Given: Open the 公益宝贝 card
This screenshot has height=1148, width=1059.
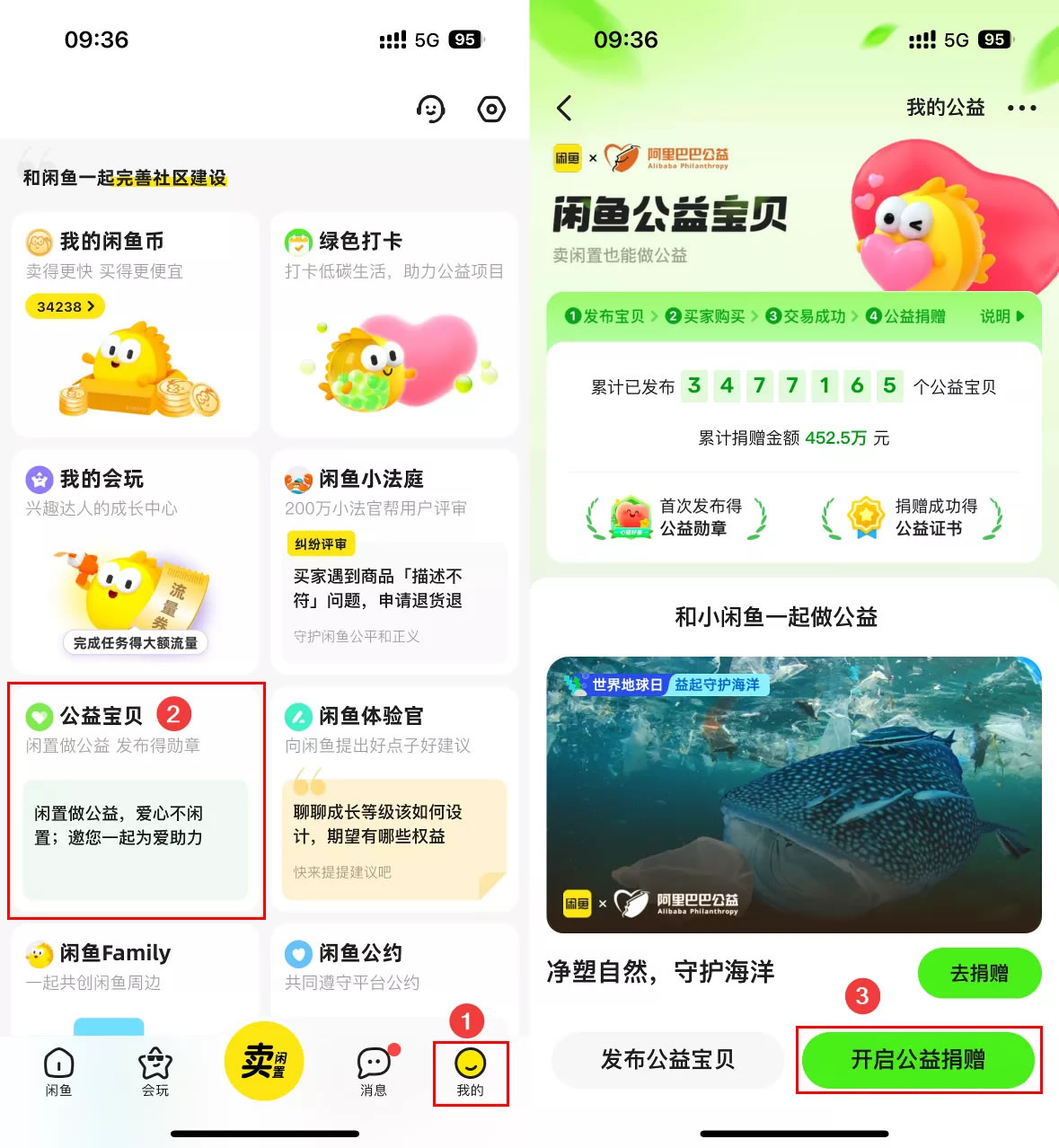Looking at the screenshot, I should click(x=135, y=799).
